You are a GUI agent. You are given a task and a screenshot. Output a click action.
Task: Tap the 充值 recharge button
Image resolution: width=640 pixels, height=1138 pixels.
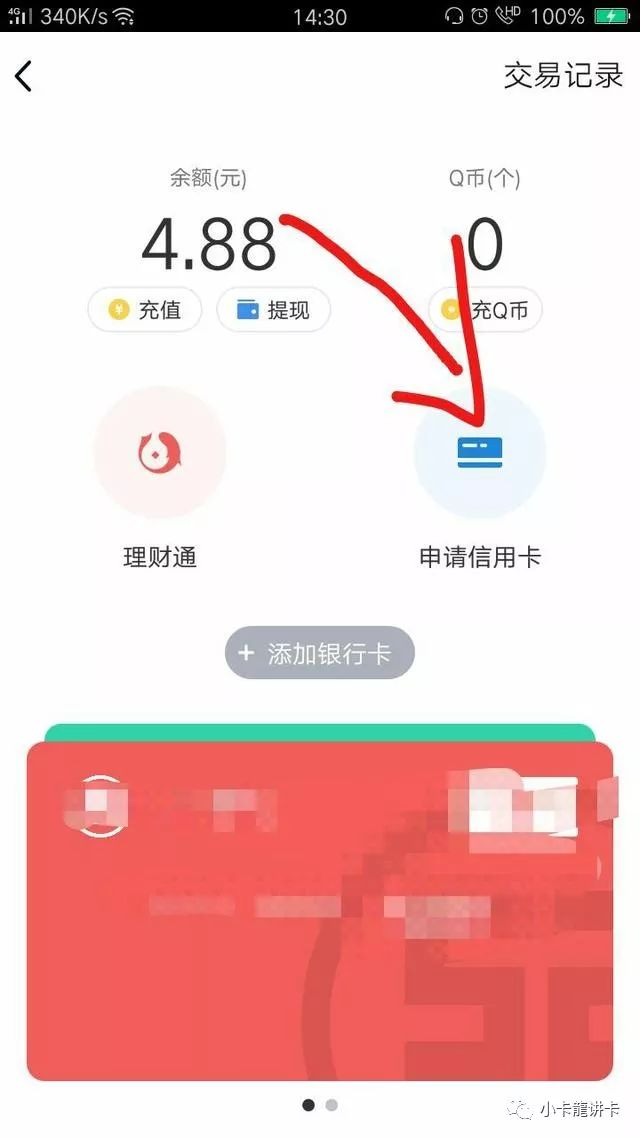[x=145, y=310]
